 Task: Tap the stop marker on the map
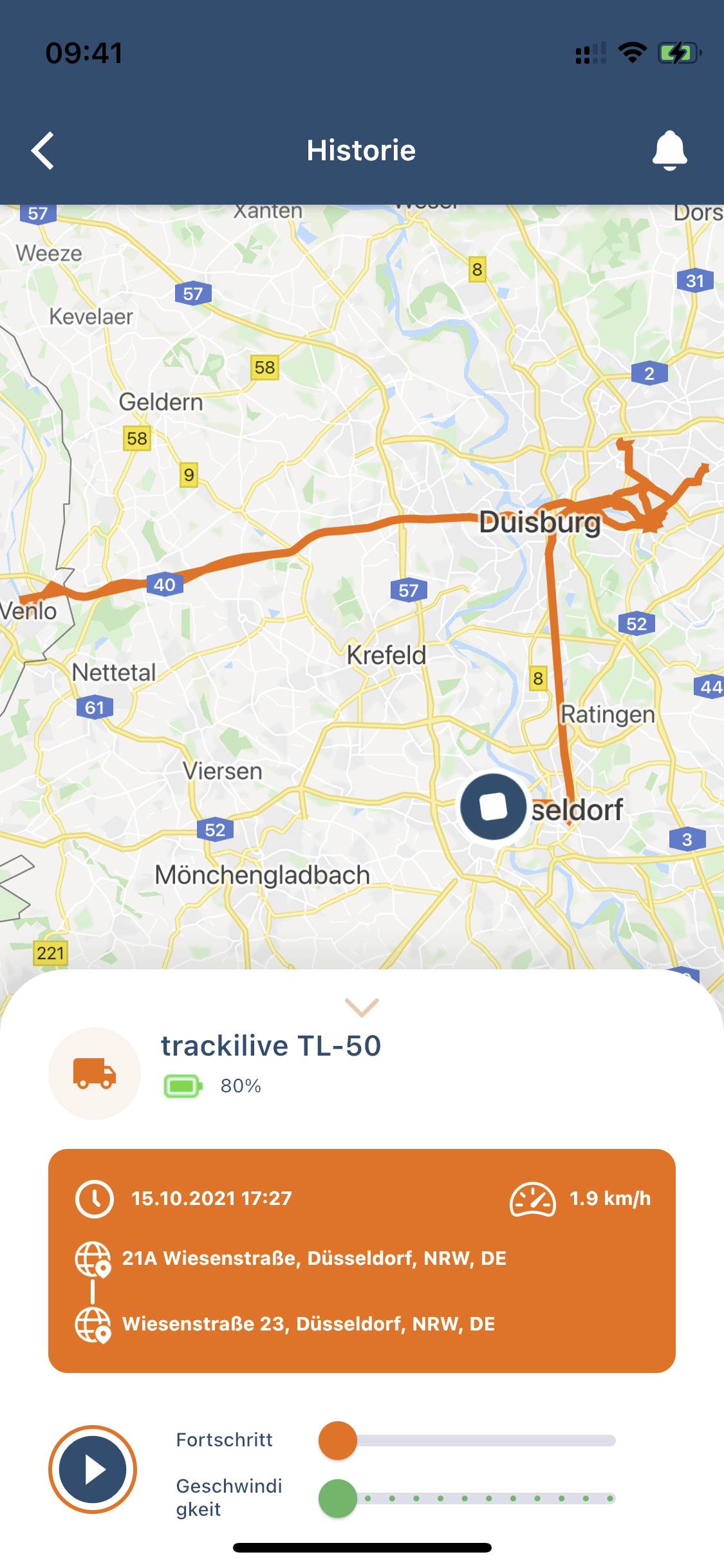click(x=494, y=807)
